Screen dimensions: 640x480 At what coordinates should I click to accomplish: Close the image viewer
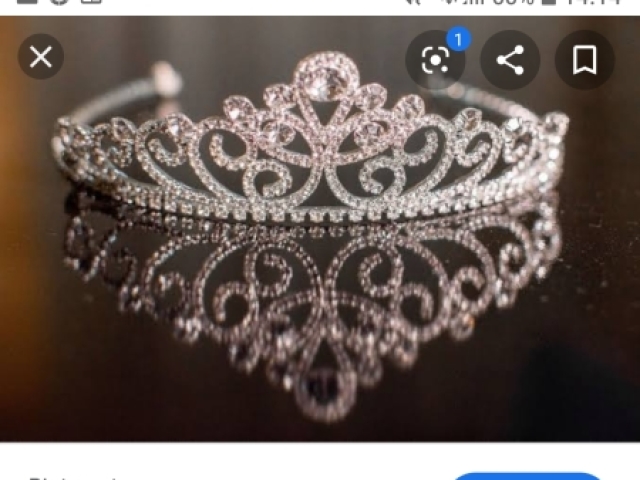click(x=41, y=57)
